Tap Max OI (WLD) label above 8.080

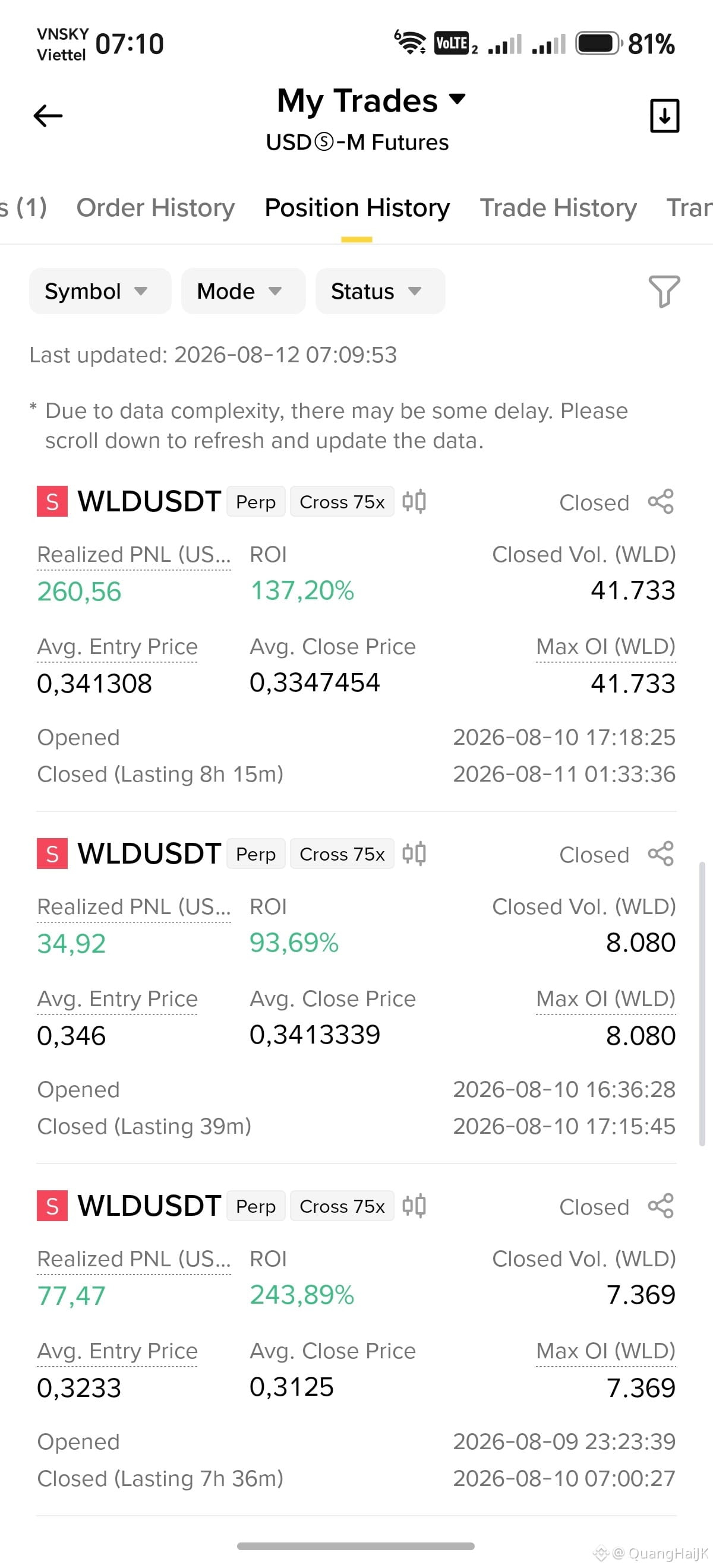(606, 998)
